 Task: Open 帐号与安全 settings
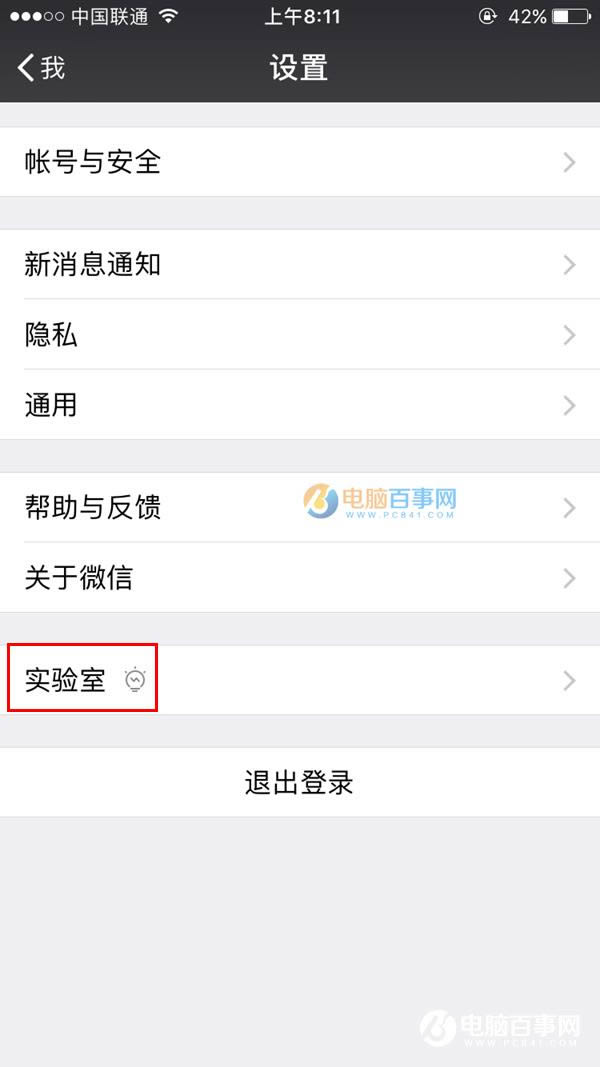299,162
